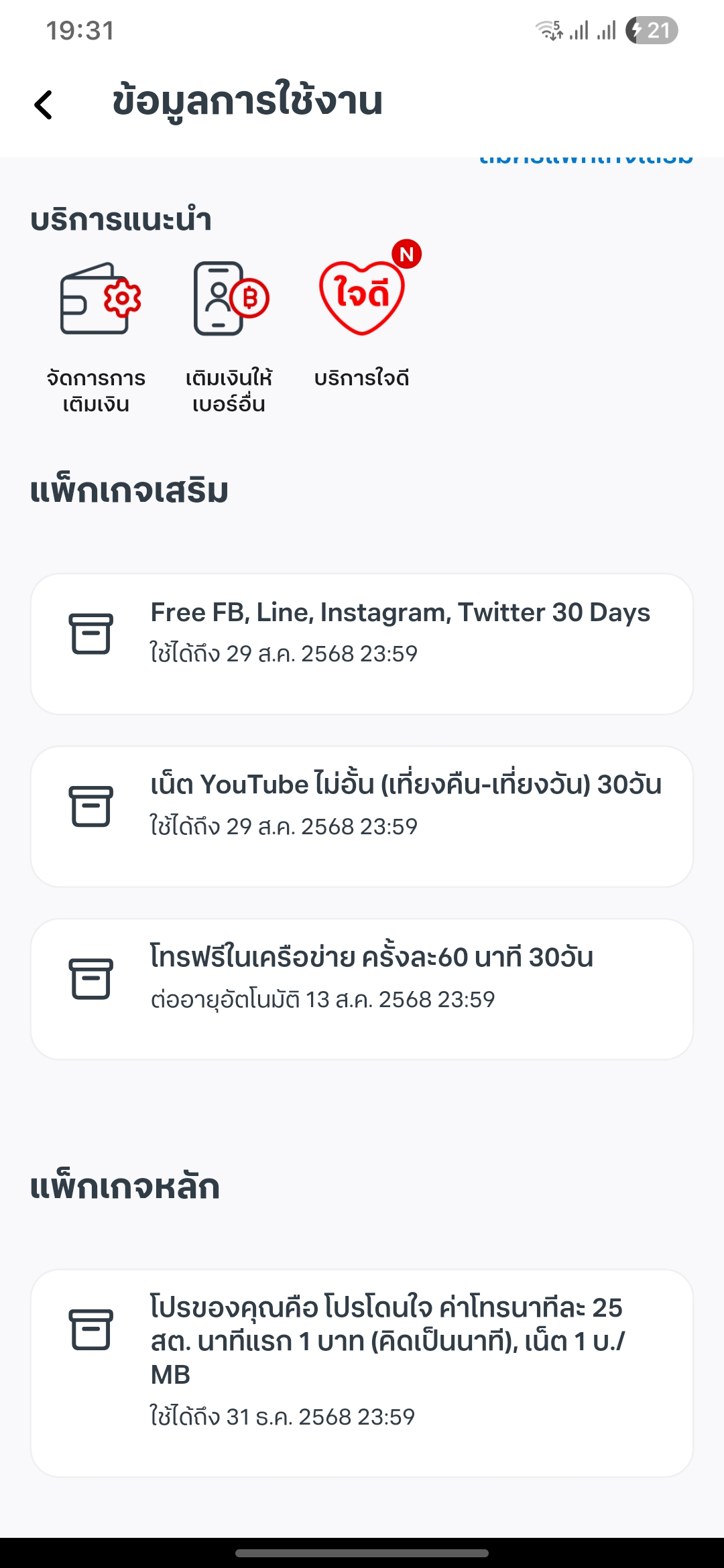Open จัดการการเติมเงิน service
724x1568 pixels.
click(97, 335)
